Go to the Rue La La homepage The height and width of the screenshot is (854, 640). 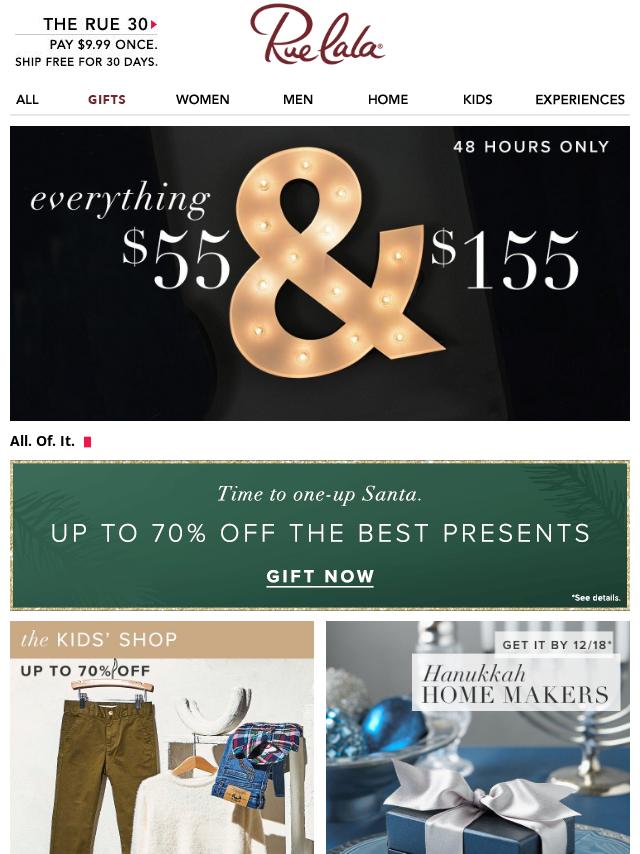tap(317, 35)
